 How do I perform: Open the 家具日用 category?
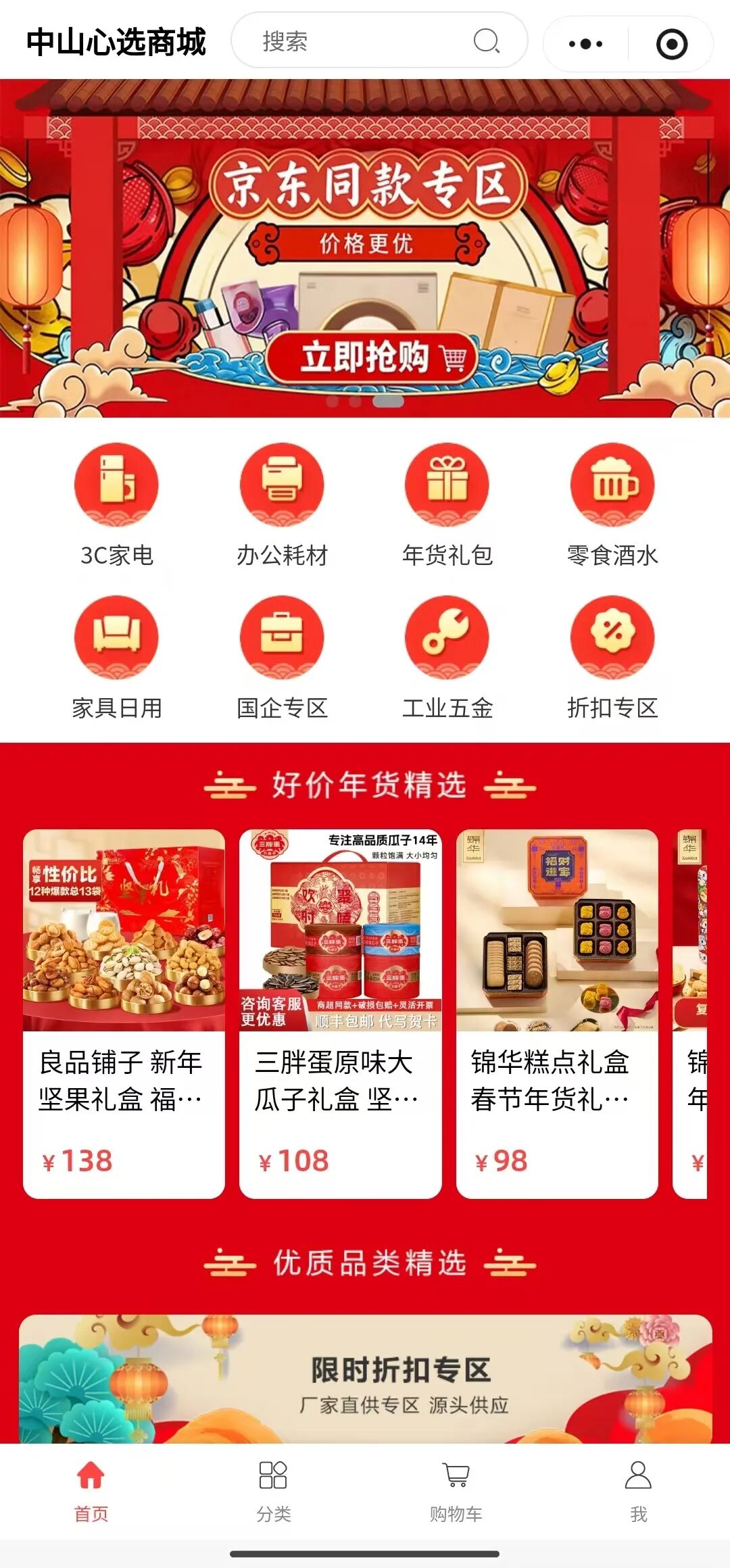click(116, 656)
